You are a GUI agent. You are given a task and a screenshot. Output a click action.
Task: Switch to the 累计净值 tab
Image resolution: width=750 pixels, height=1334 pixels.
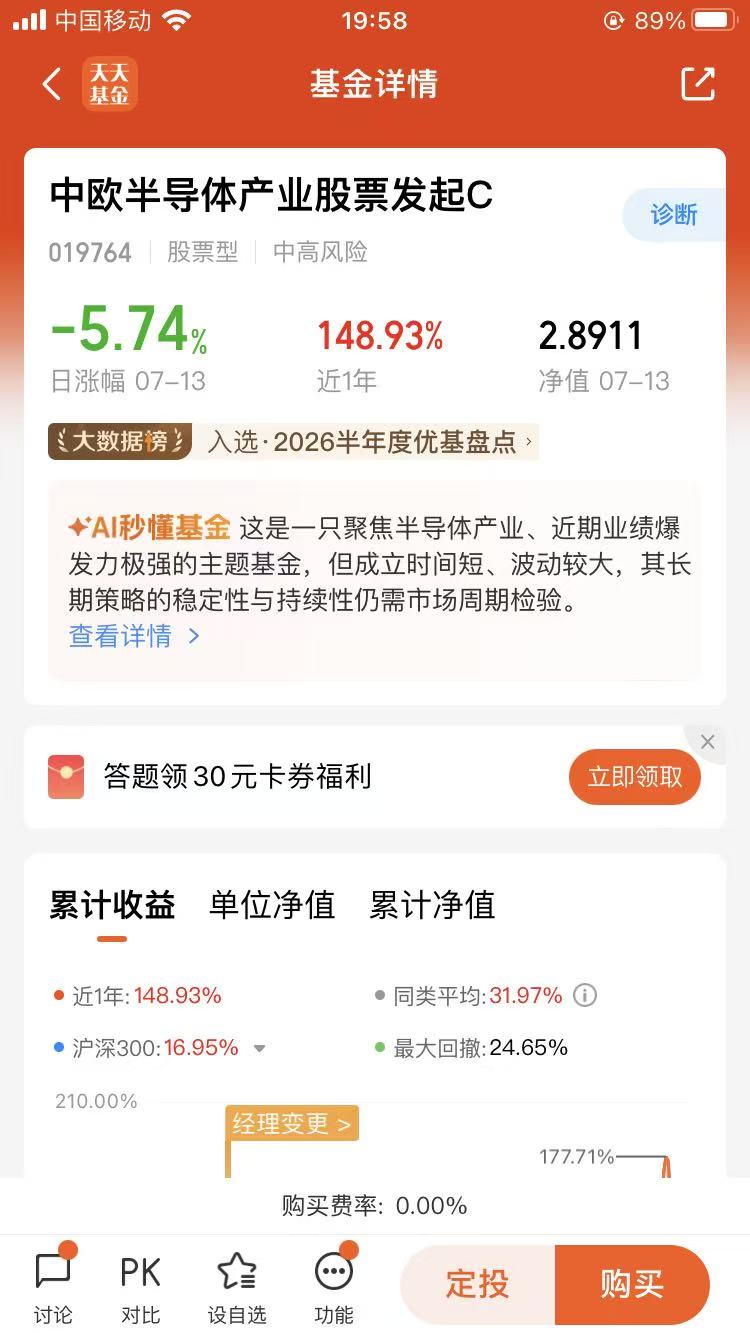(432, 905)
